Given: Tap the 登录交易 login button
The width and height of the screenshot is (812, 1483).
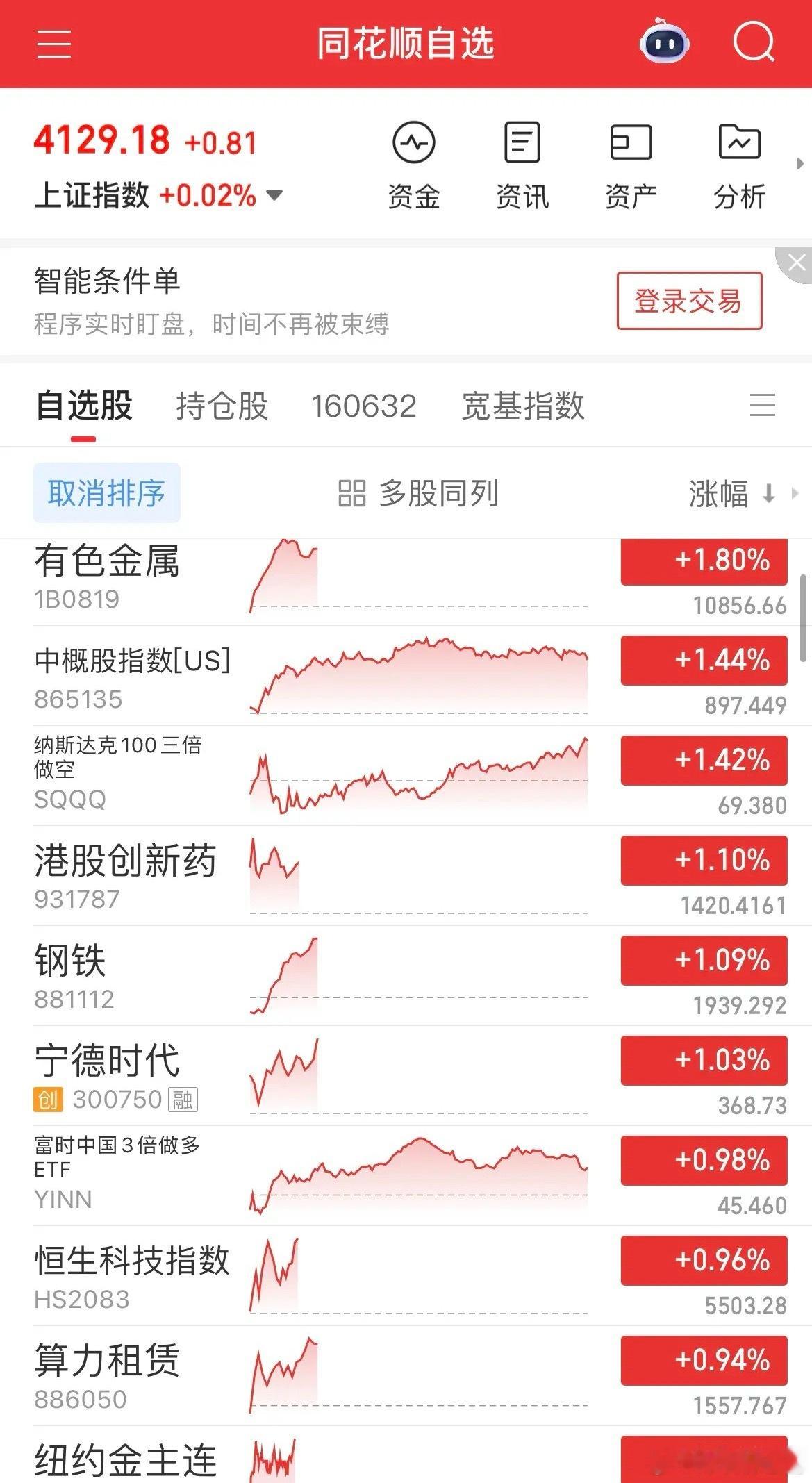Looking at the screenshot, I should click(x=689, y=301).
